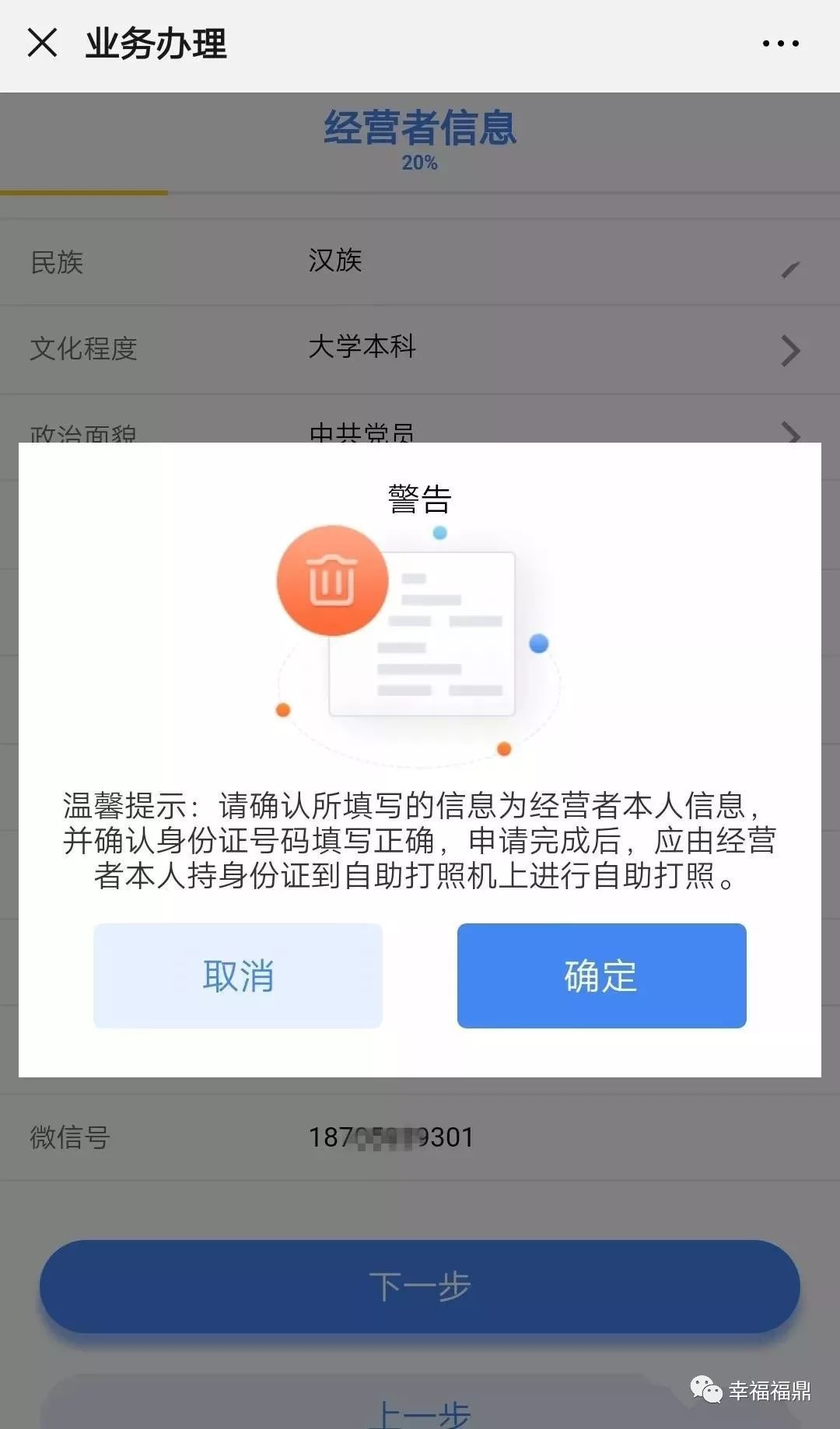Confirm the warning by pressing 确定
Screen dimensions: 840x1429
pos(601,975)
